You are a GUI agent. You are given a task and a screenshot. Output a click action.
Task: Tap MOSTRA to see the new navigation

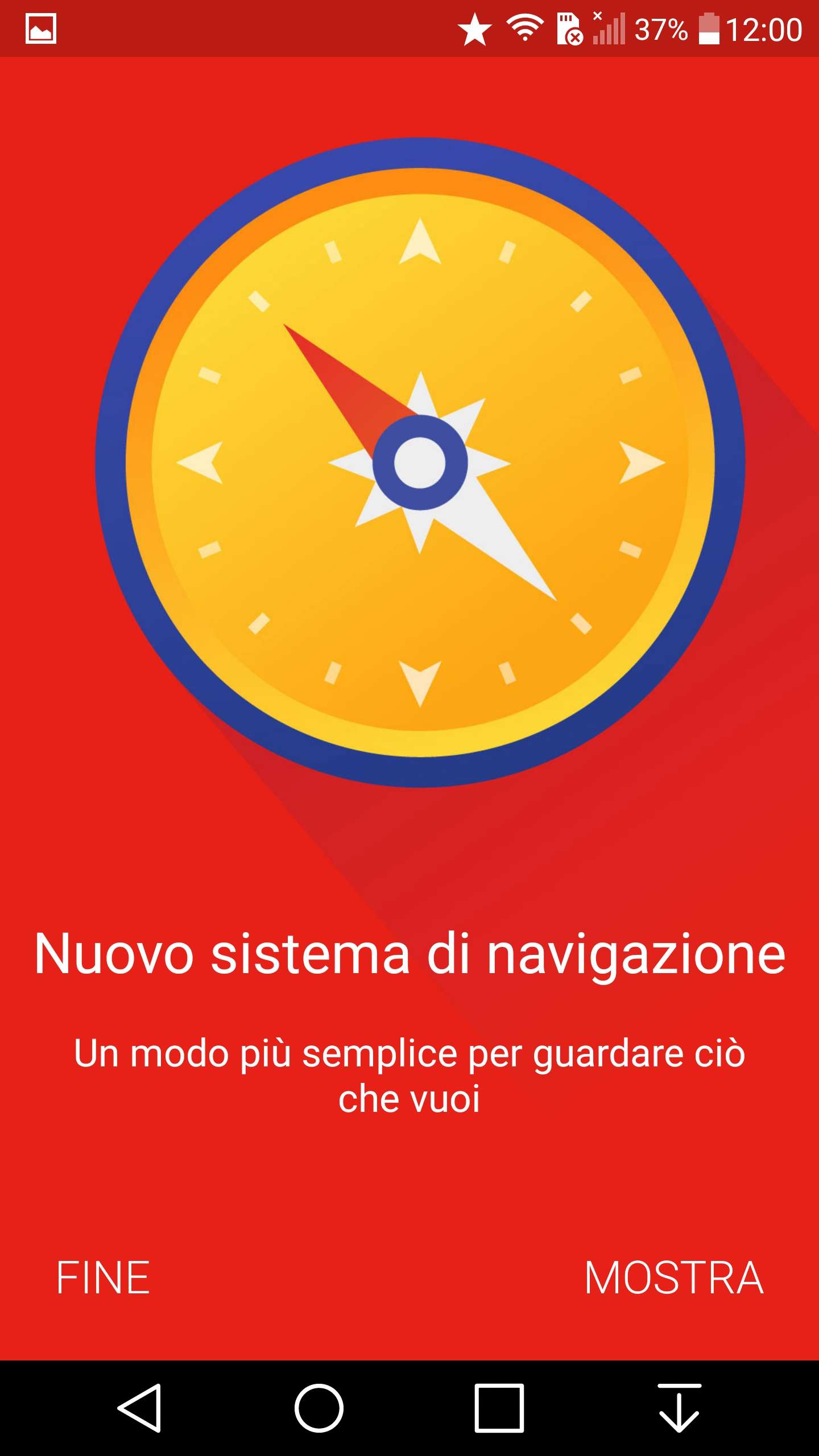674,1277
